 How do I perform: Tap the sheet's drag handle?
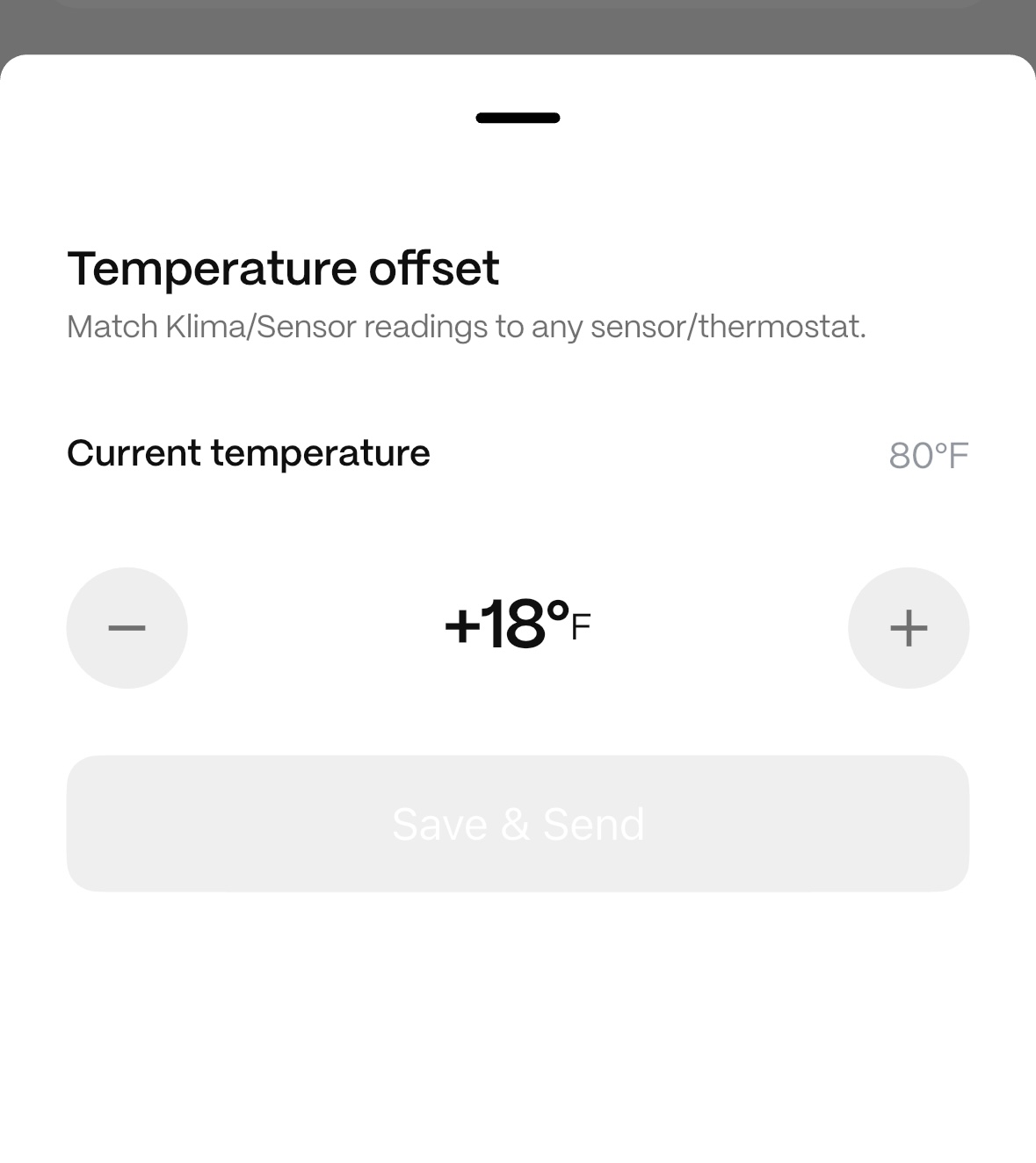pos(518,118)
